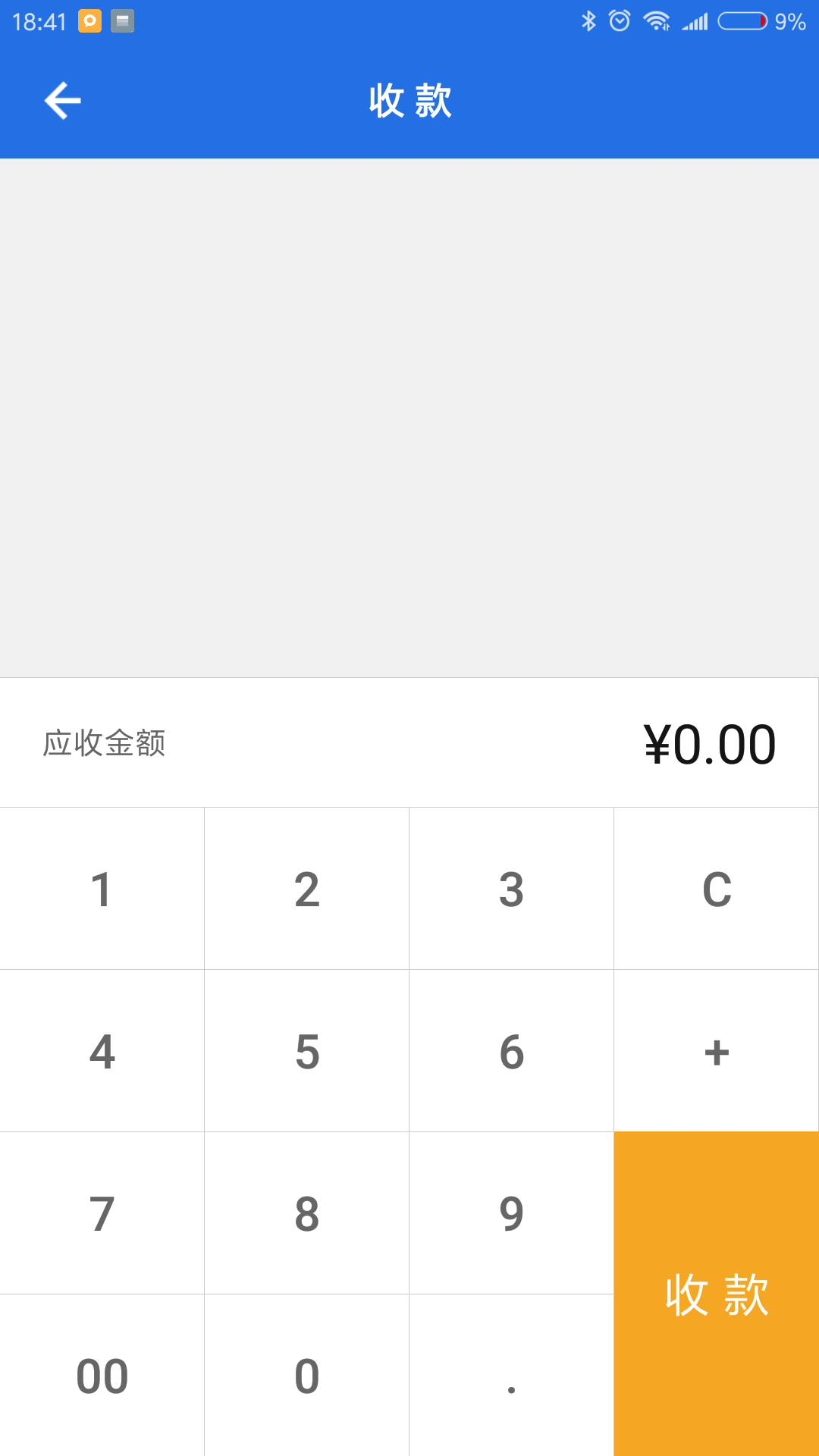Clear the amount with the C key
This screenshot has width=819, height=1456.
[x=716, y=889]
